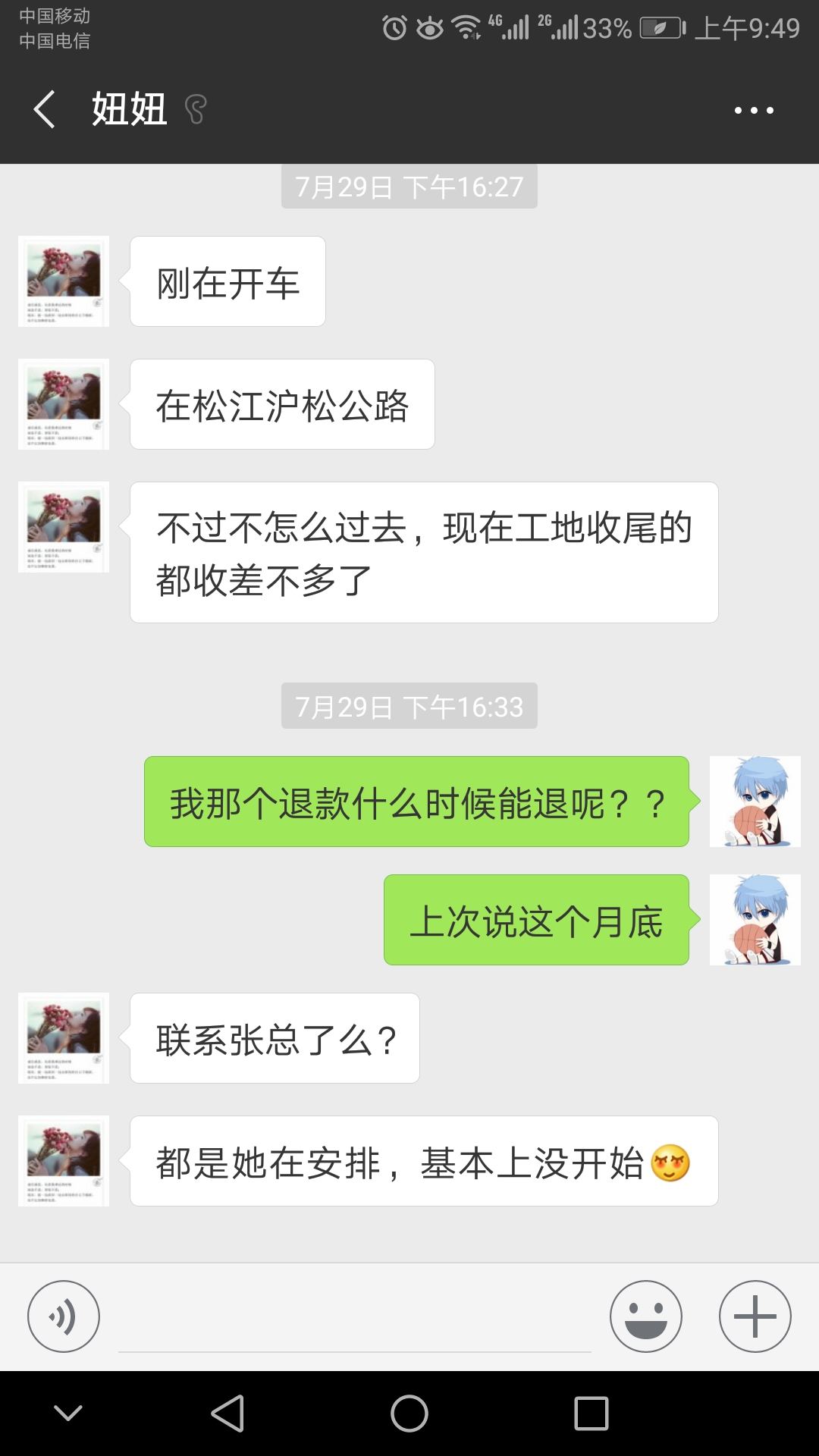Image resolution: width=819 pixels, height=1456 pixels.
Task: Open the emoji sticker panel
Action: click(x=646, y=1316)
